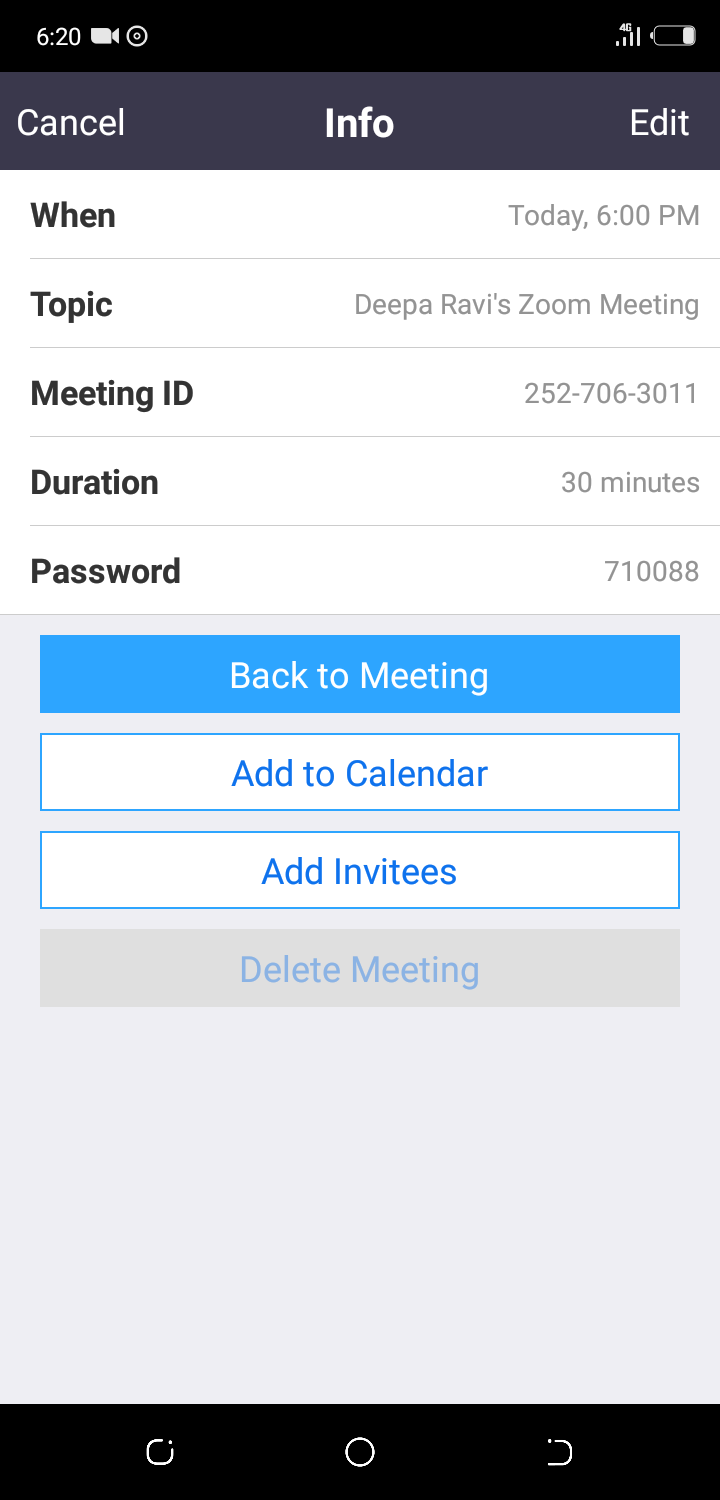The image size is (720, 1500).
Task: Return via Back to Meeting button
Action: 360,674
